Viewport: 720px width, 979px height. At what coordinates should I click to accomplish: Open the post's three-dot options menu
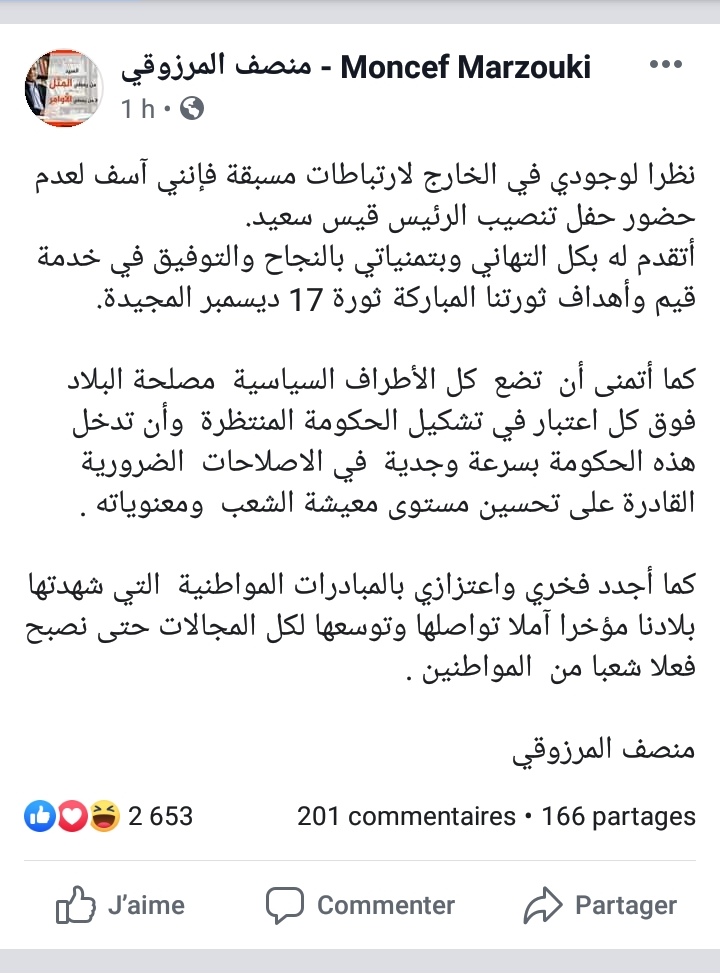click(666, 65)
